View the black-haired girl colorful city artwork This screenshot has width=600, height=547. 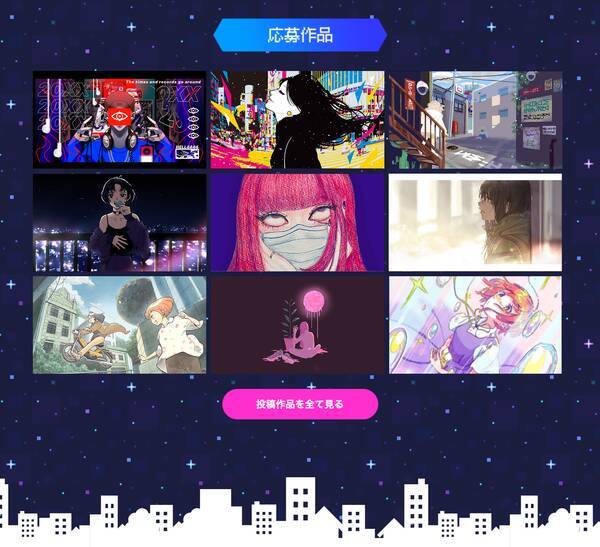point(297,120)
